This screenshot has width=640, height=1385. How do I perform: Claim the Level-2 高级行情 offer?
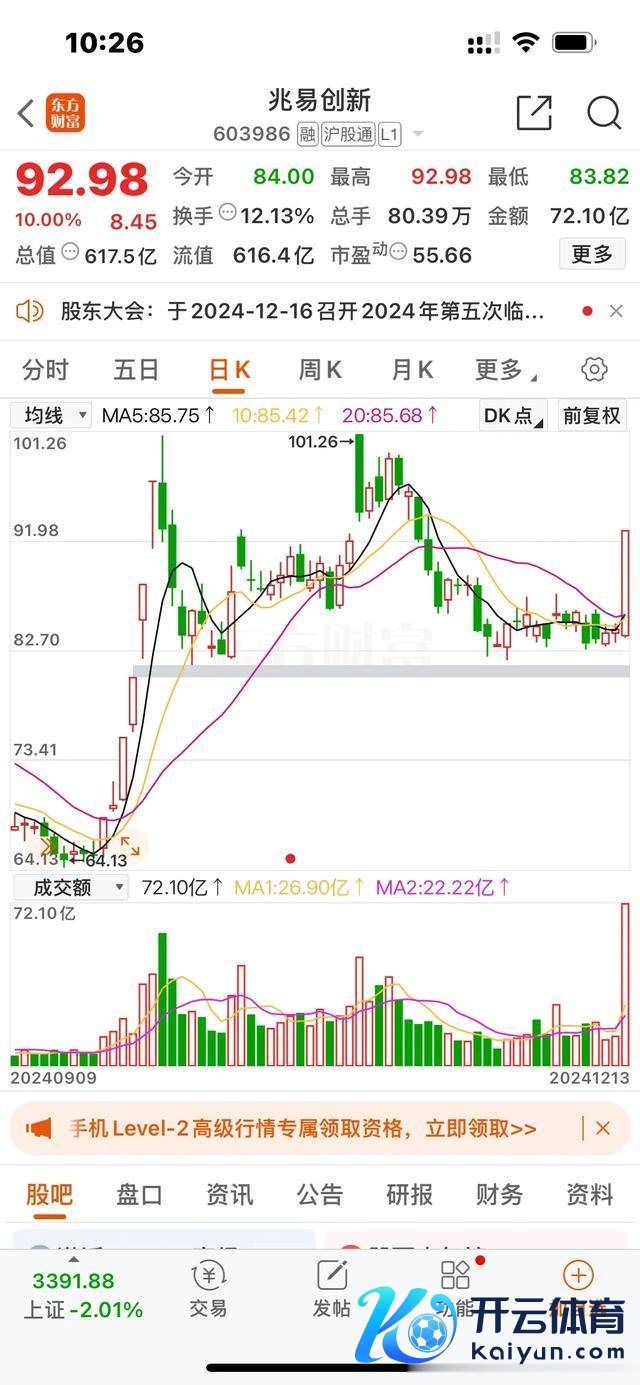[x=302, y=1129]
